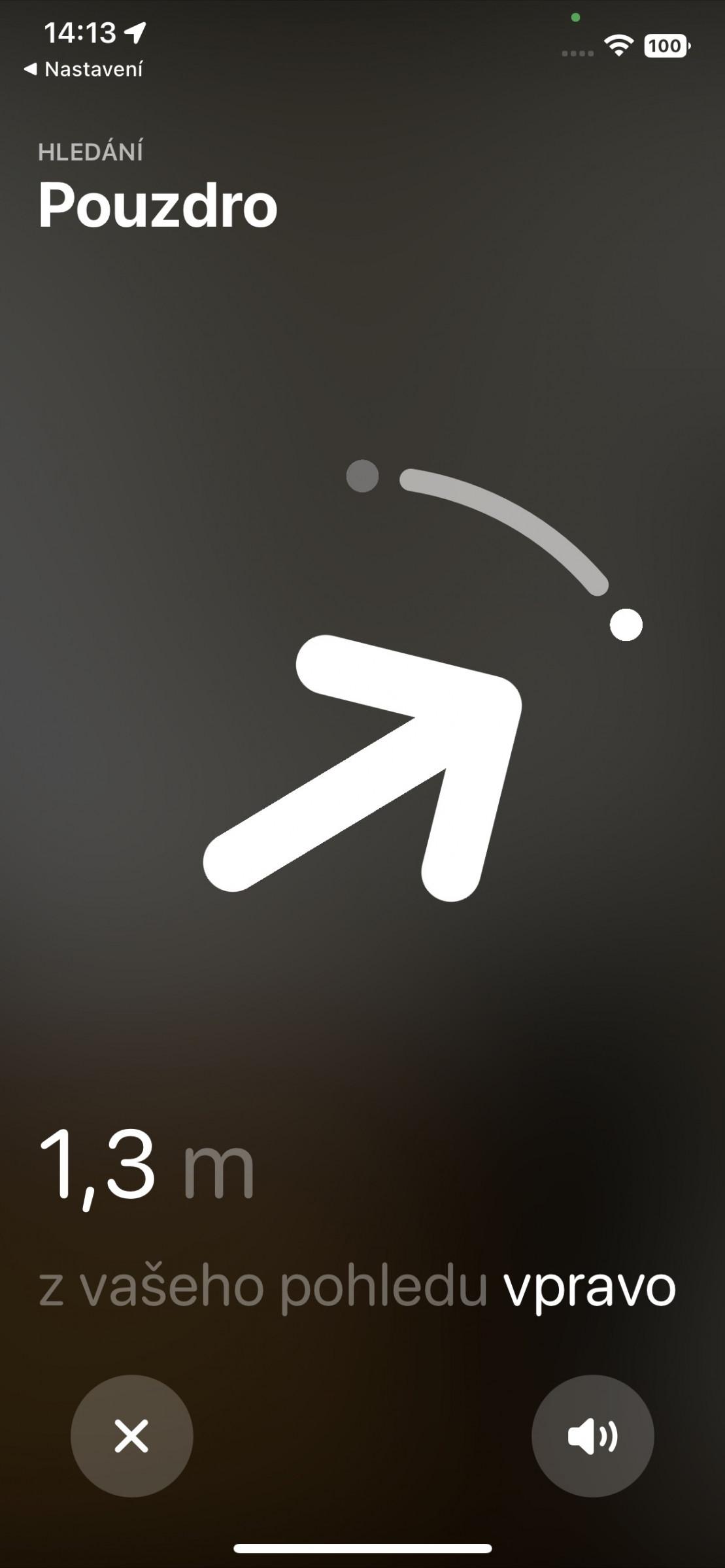Image resolution: width=725 pixels, height=1568 pixels.
Task: Play sound on the Pouzdro case
Action: [x=592, y=1436]
